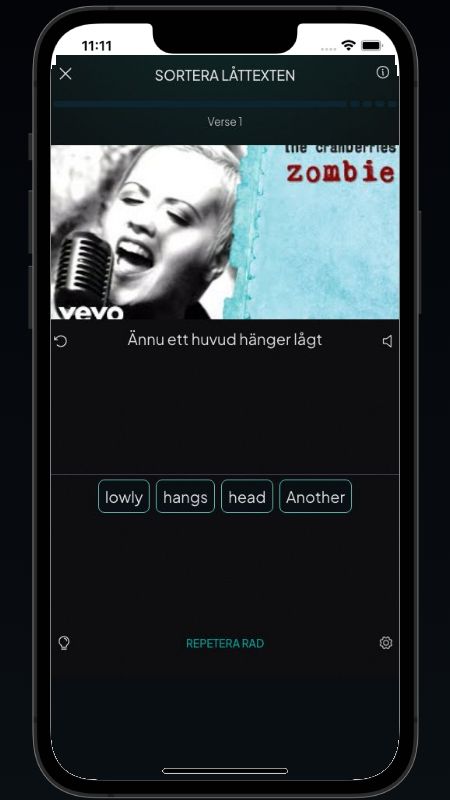Choose the word chip 'head'

point(247,496)
